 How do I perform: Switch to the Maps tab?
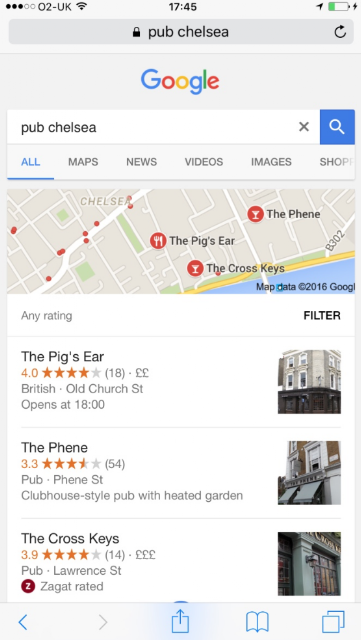tap(83, 162)
